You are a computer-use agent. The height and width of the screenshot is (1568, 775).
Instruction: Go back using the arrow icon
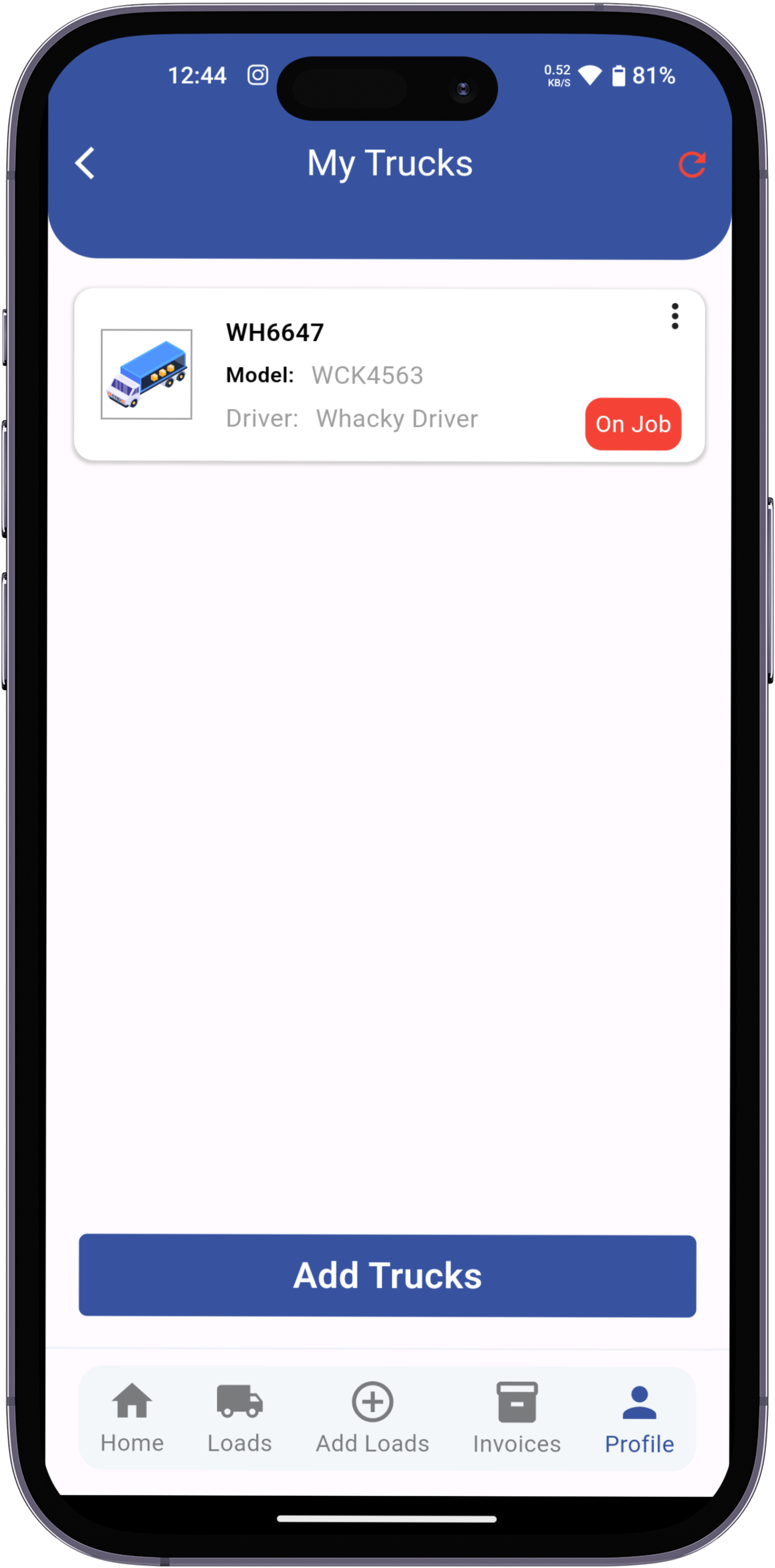coord(85,163)
